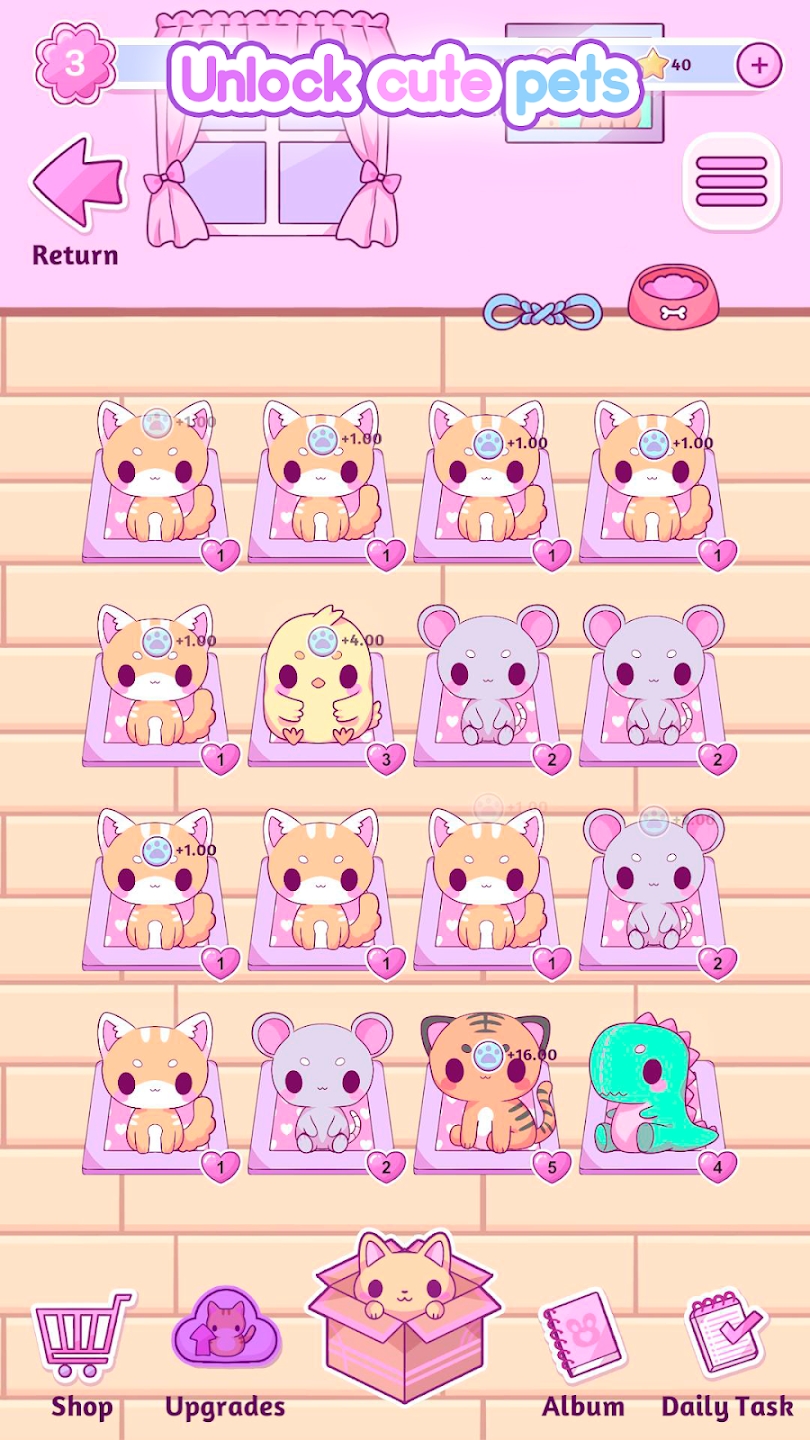
Task: Tap the plus button to add stars
Action: click(x=759, y=66)
